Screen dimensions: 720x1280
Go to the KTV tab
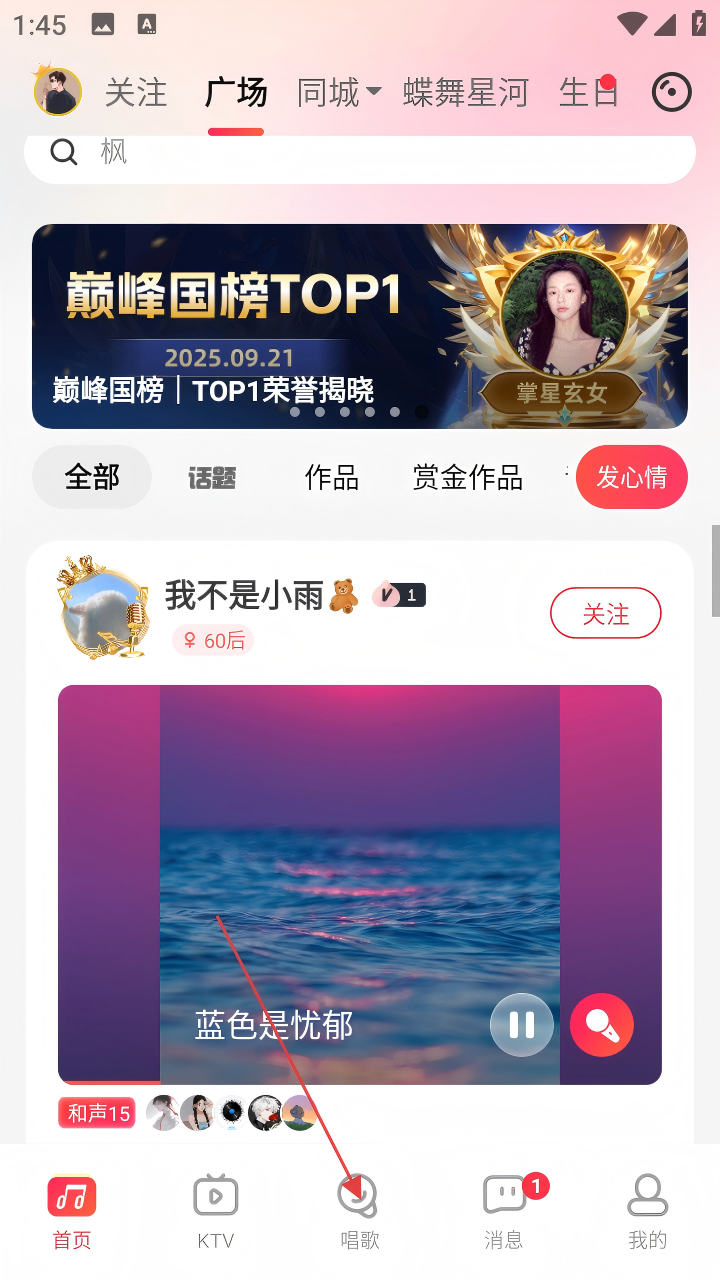tap(215, 1210)
